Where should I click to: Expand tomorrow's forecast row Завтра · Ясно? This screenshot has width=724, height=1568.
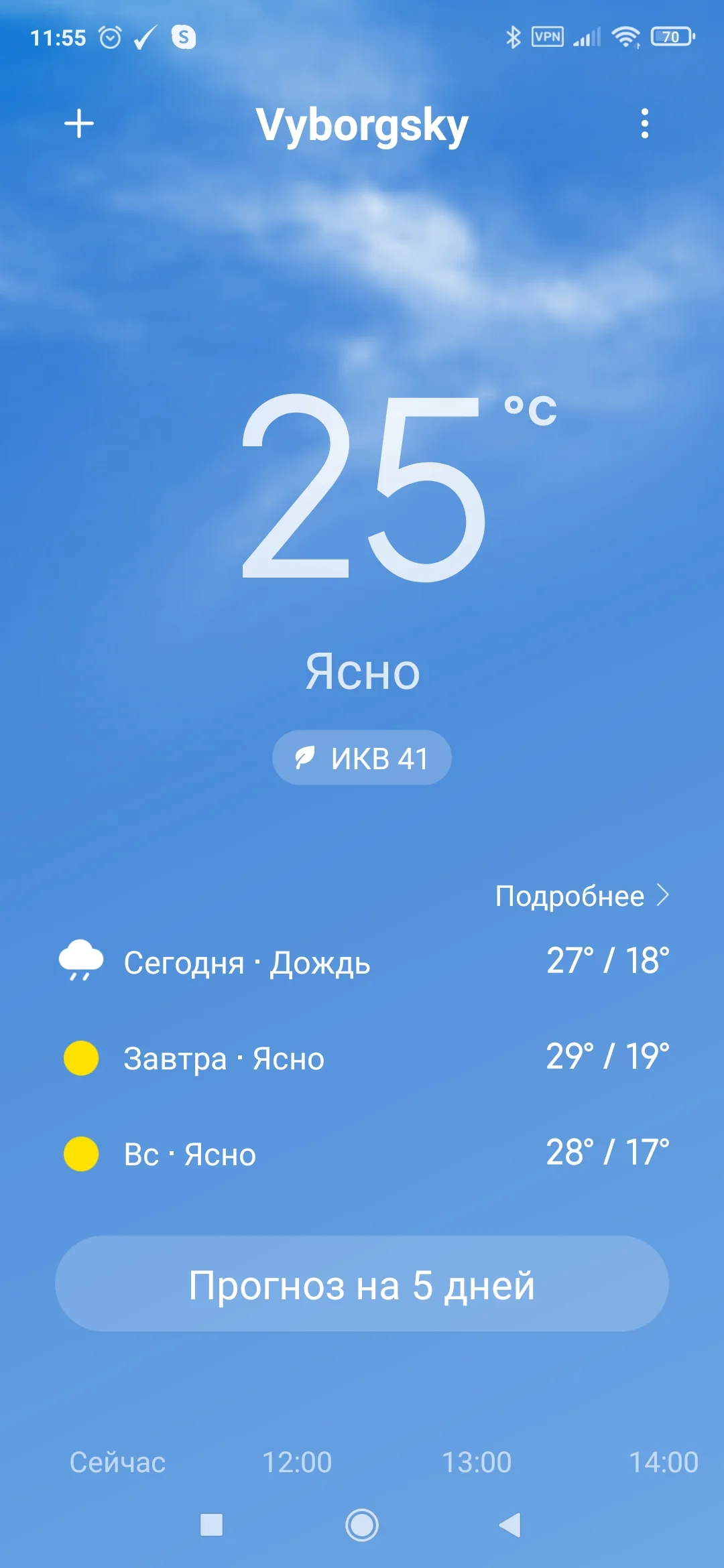coord(223,1057)
